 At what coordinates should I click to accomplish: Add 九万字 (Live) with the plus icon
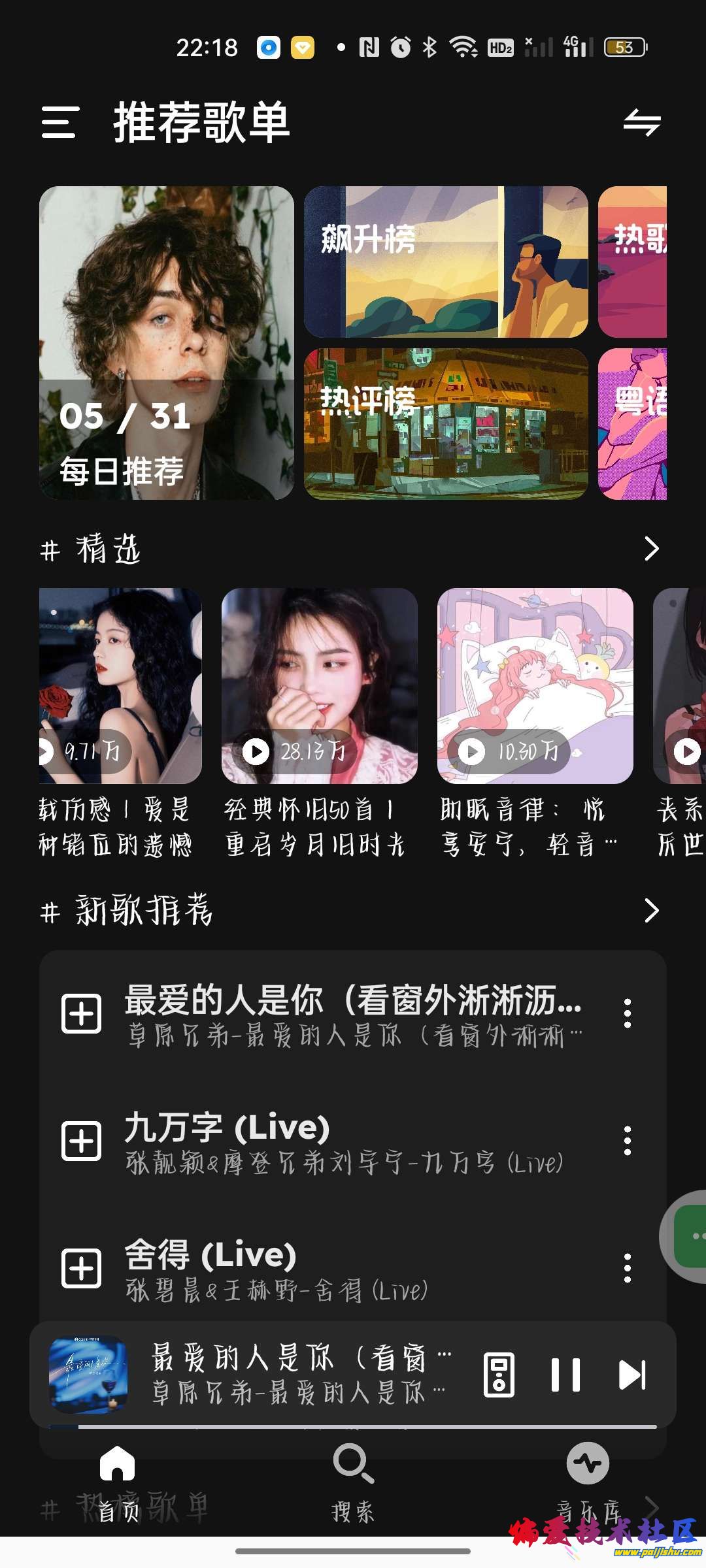[81, 1141]
